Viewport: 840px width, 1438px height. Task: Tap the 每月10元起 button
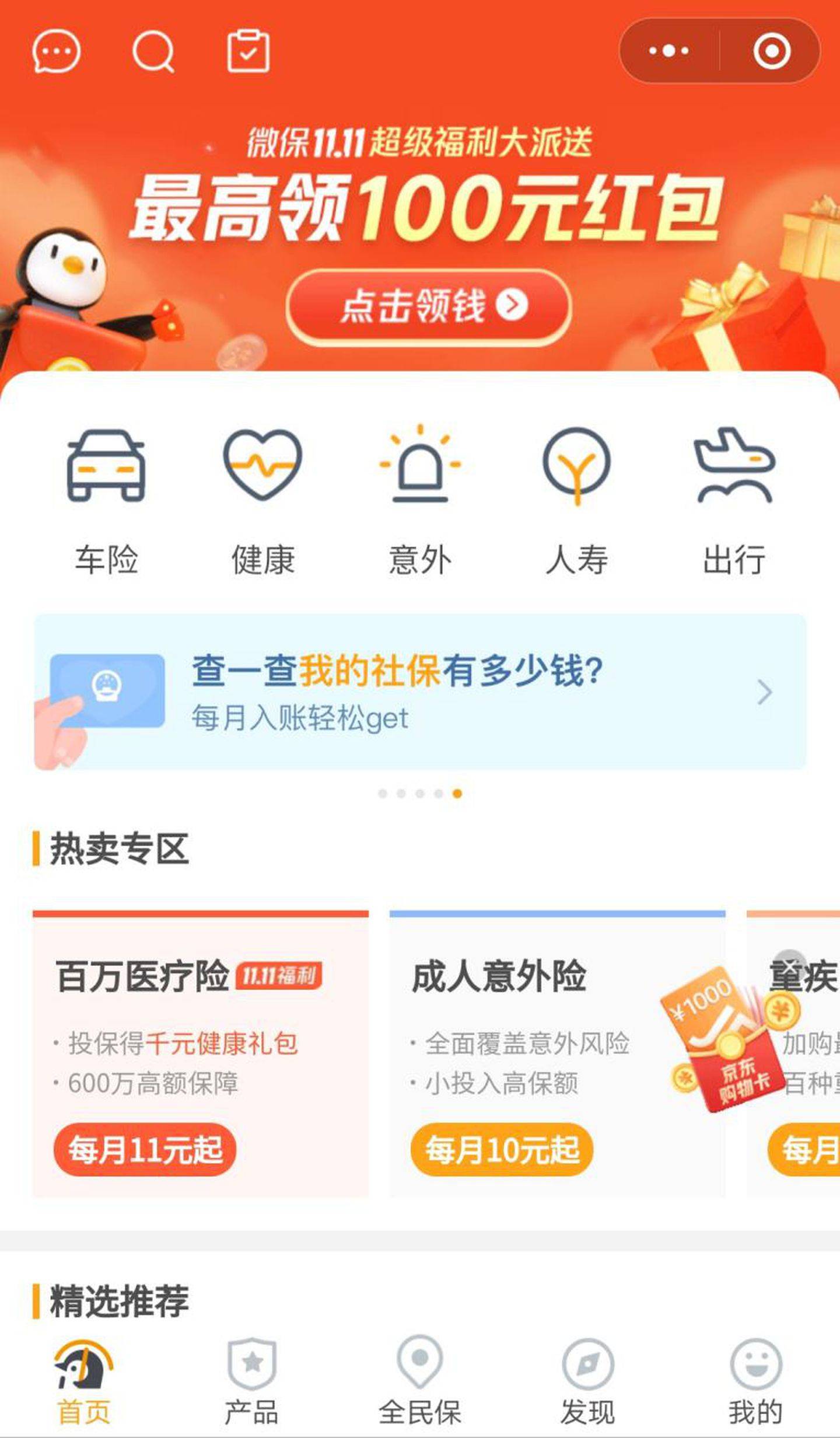(502, 1149)
